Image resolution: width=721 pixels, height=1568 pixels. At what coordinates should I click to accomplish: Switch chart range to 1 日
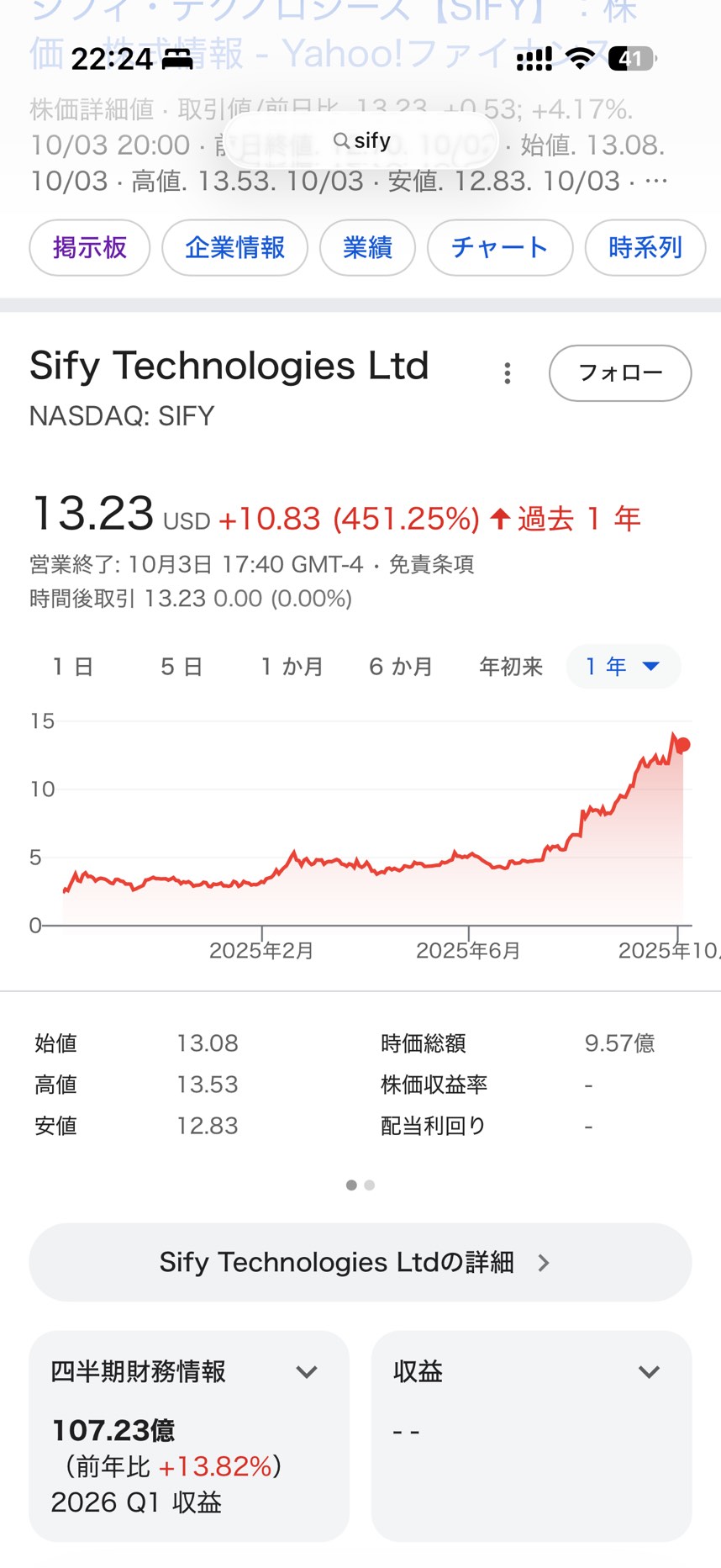click(x=72, y=667)
